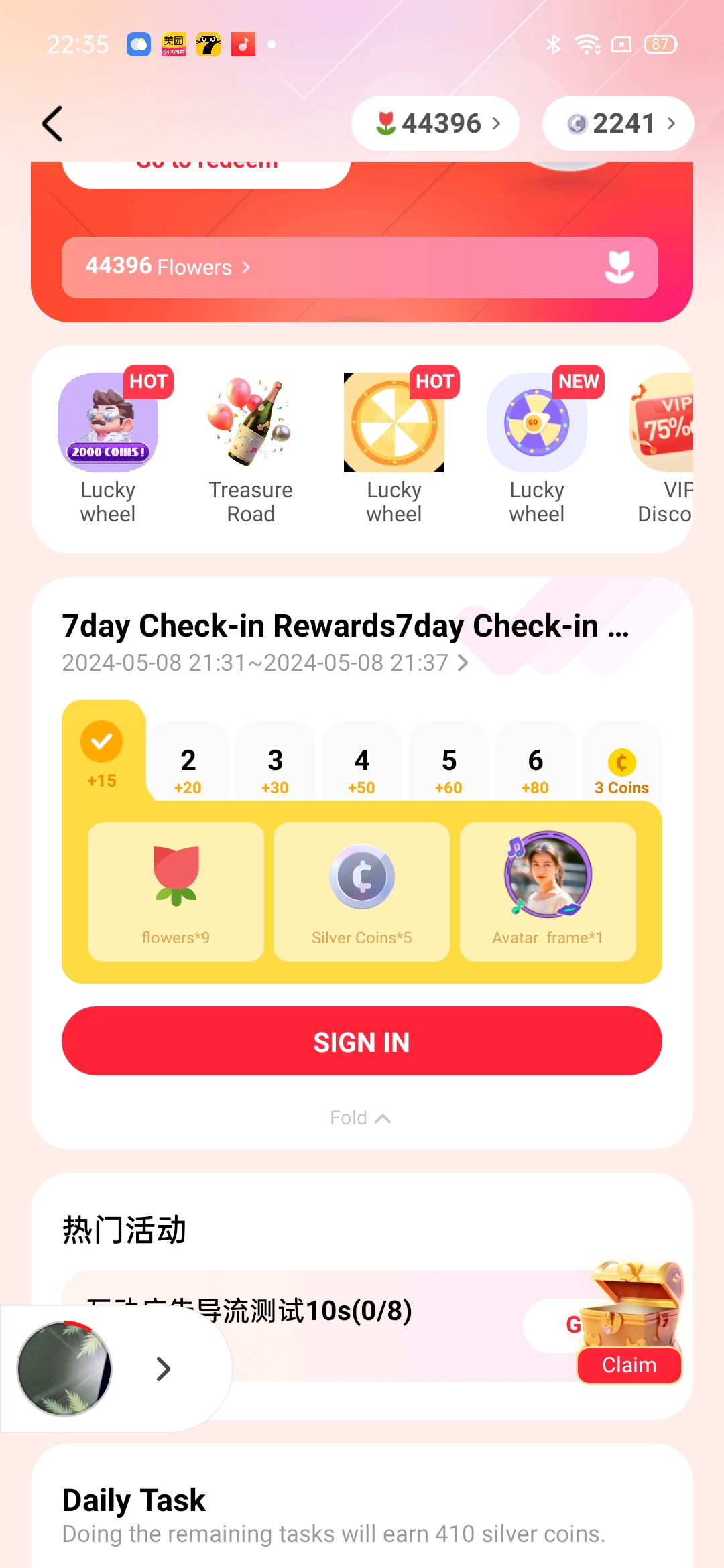View the Avatar frame*1 reward
Screen dimensions: 724x1568
pos(548,891)
